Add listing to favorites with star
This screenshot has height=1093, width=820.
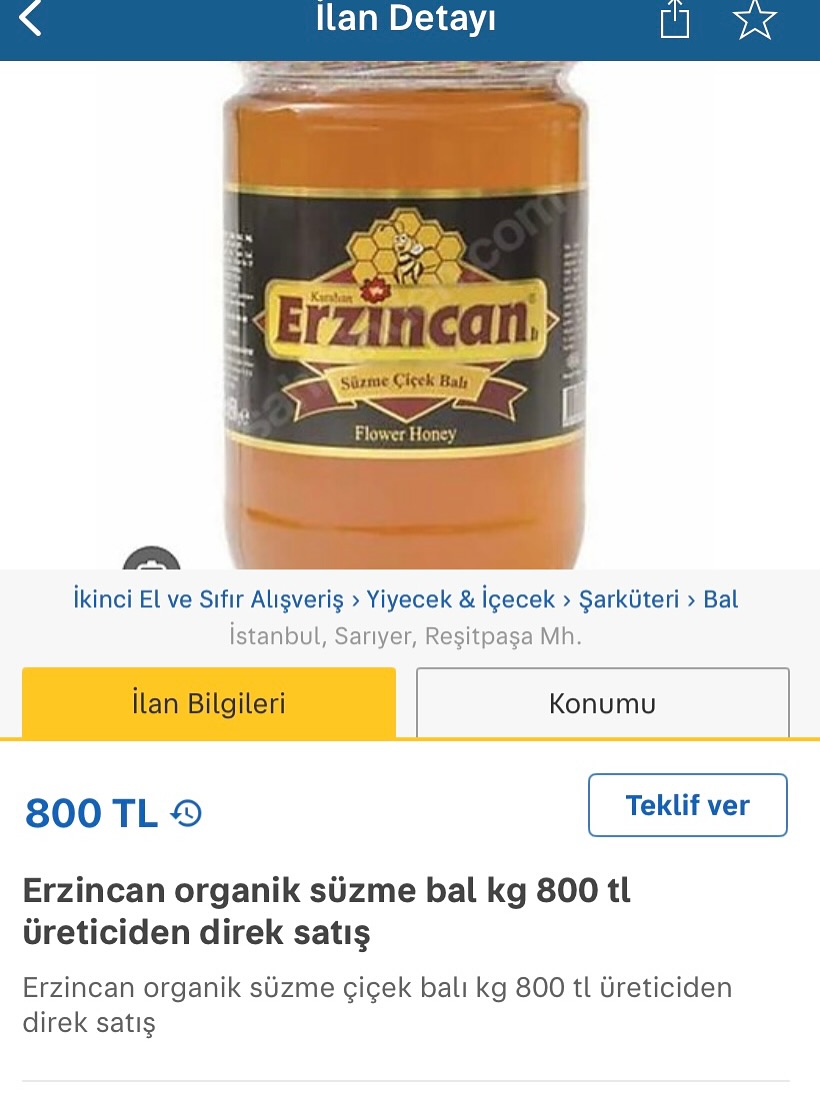[x=755, y=19]
